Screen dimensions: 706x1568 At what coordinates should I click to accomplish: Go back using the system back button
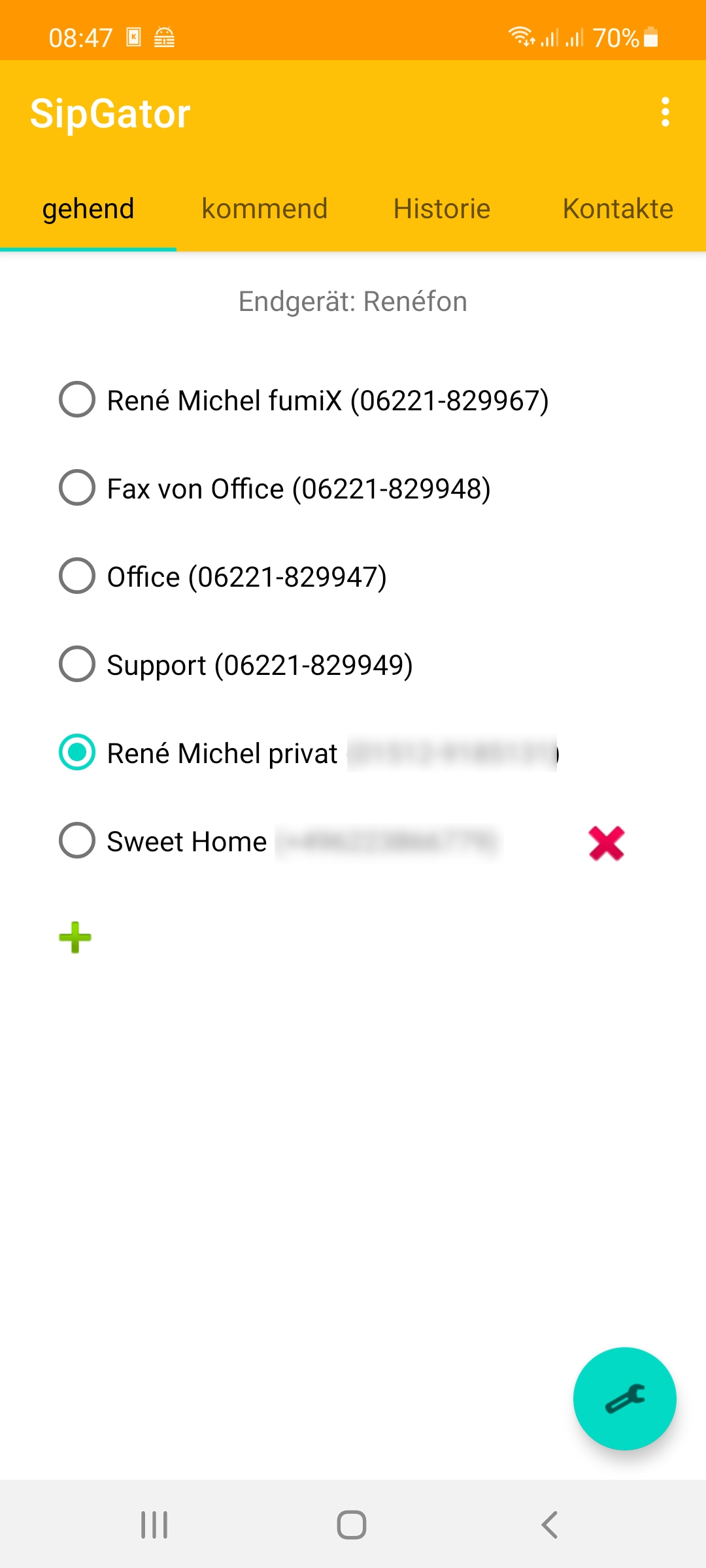(549, 1525)
